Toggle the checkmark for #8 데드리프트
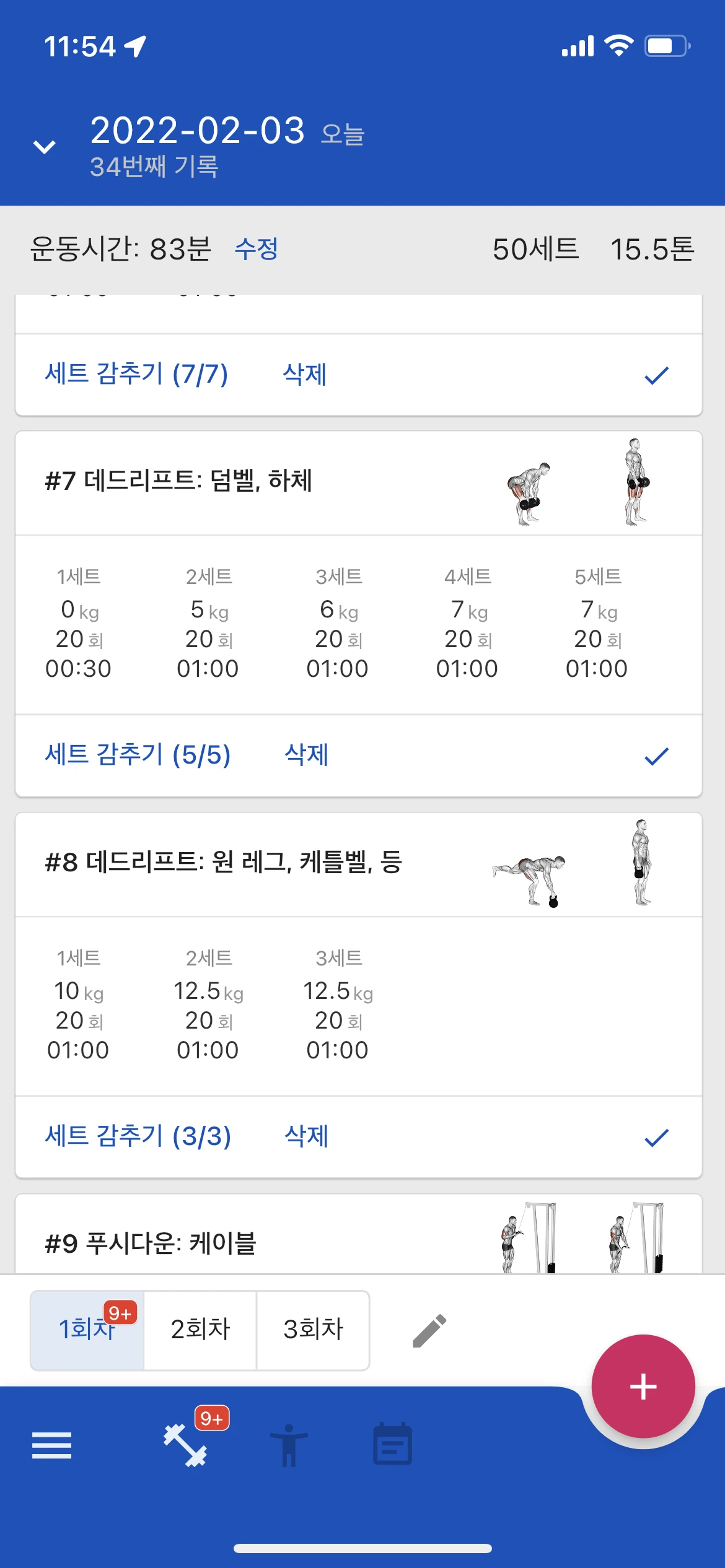725x1568 pixels. [656, 1137]
